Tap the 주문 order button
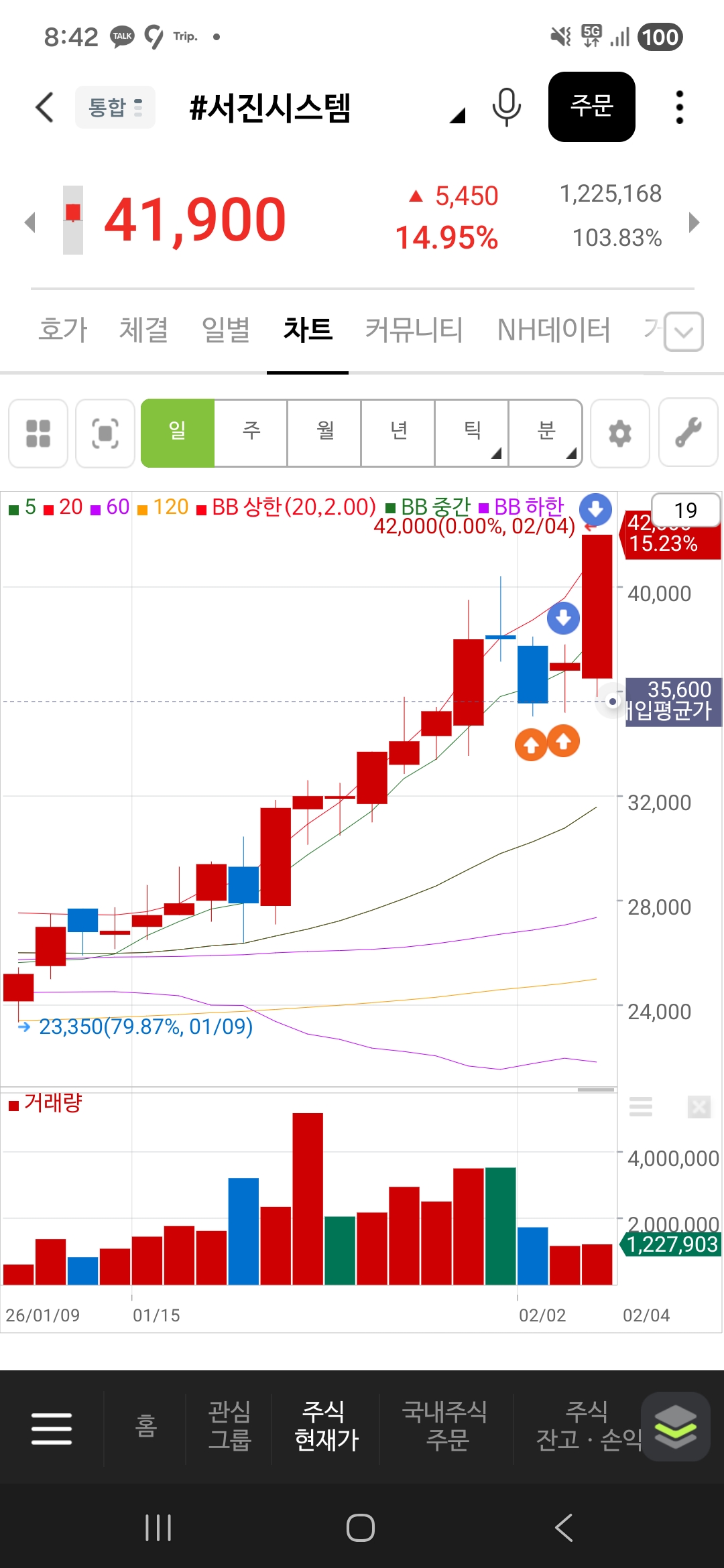 tap(591, 107)
